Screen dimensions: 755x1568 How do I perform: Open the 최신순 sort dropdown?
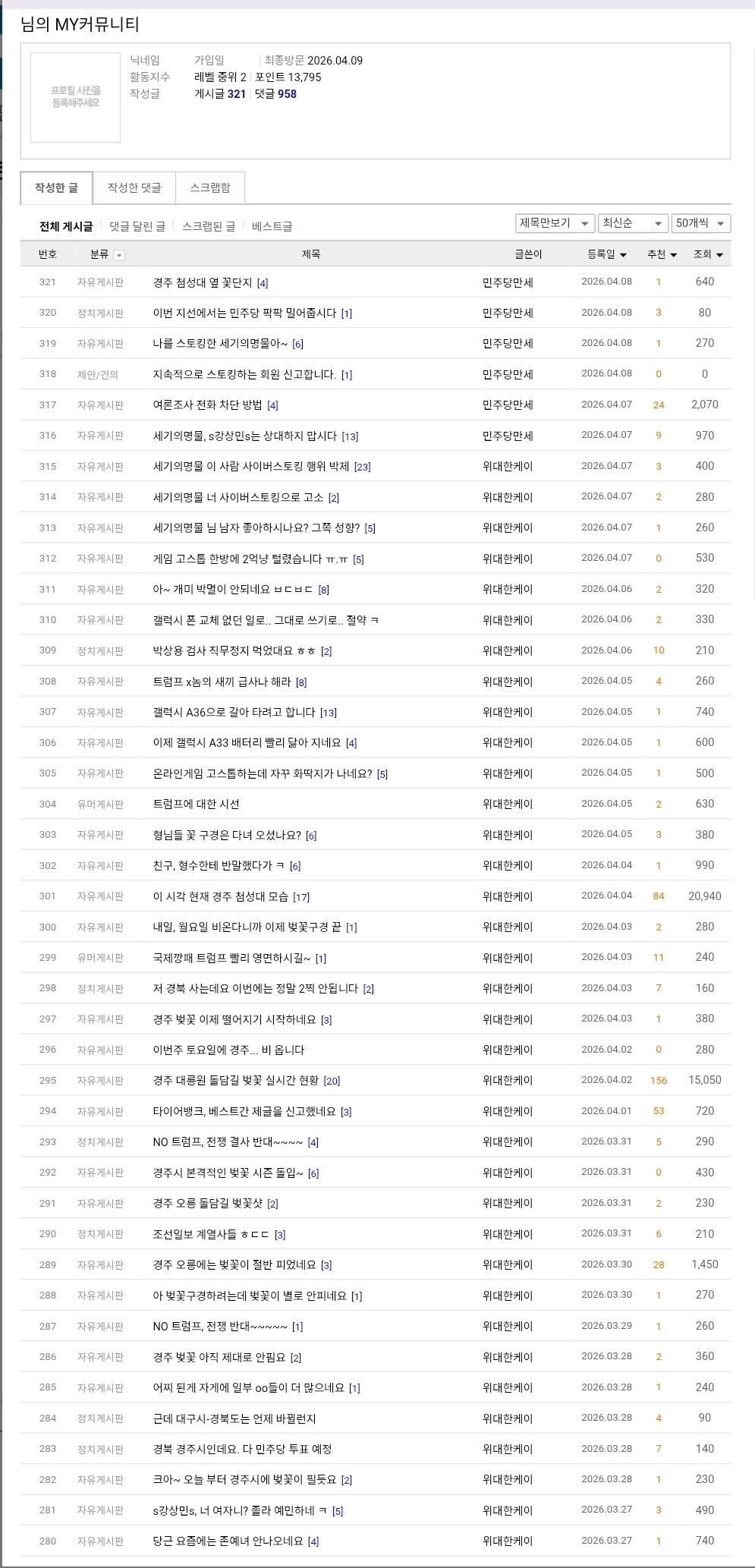633,223
